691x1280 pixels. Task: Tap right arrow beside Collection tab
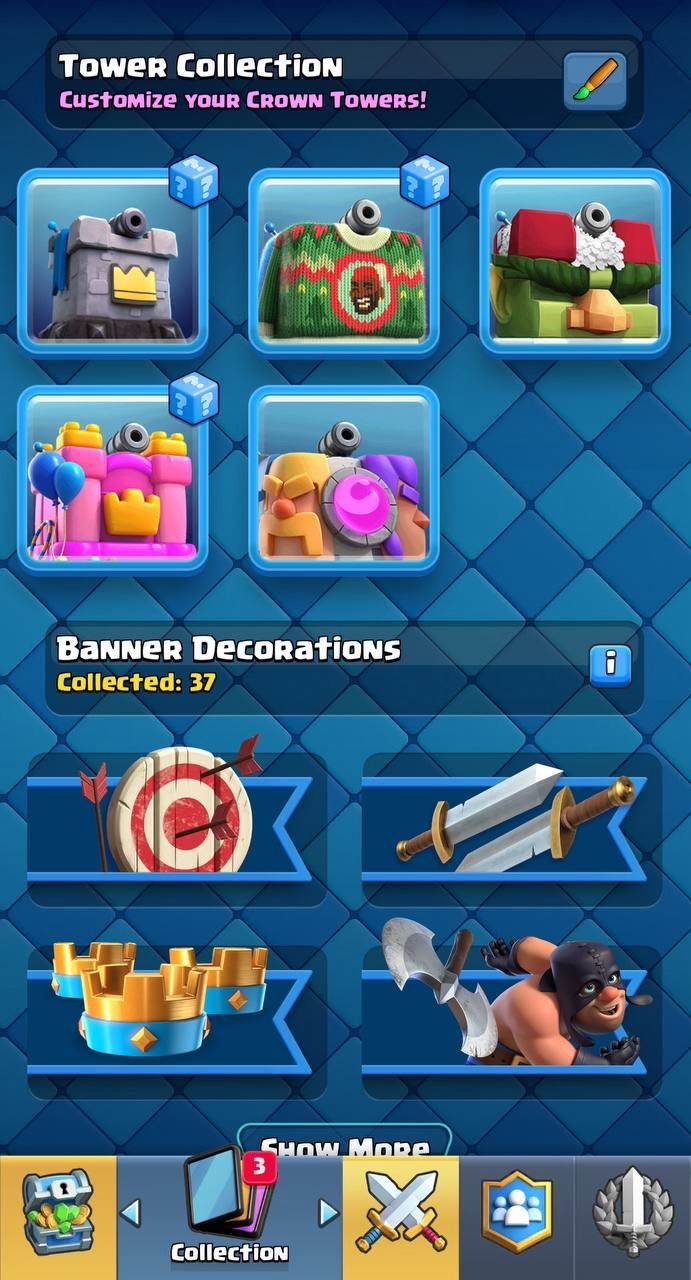[x=328, y=1214]
